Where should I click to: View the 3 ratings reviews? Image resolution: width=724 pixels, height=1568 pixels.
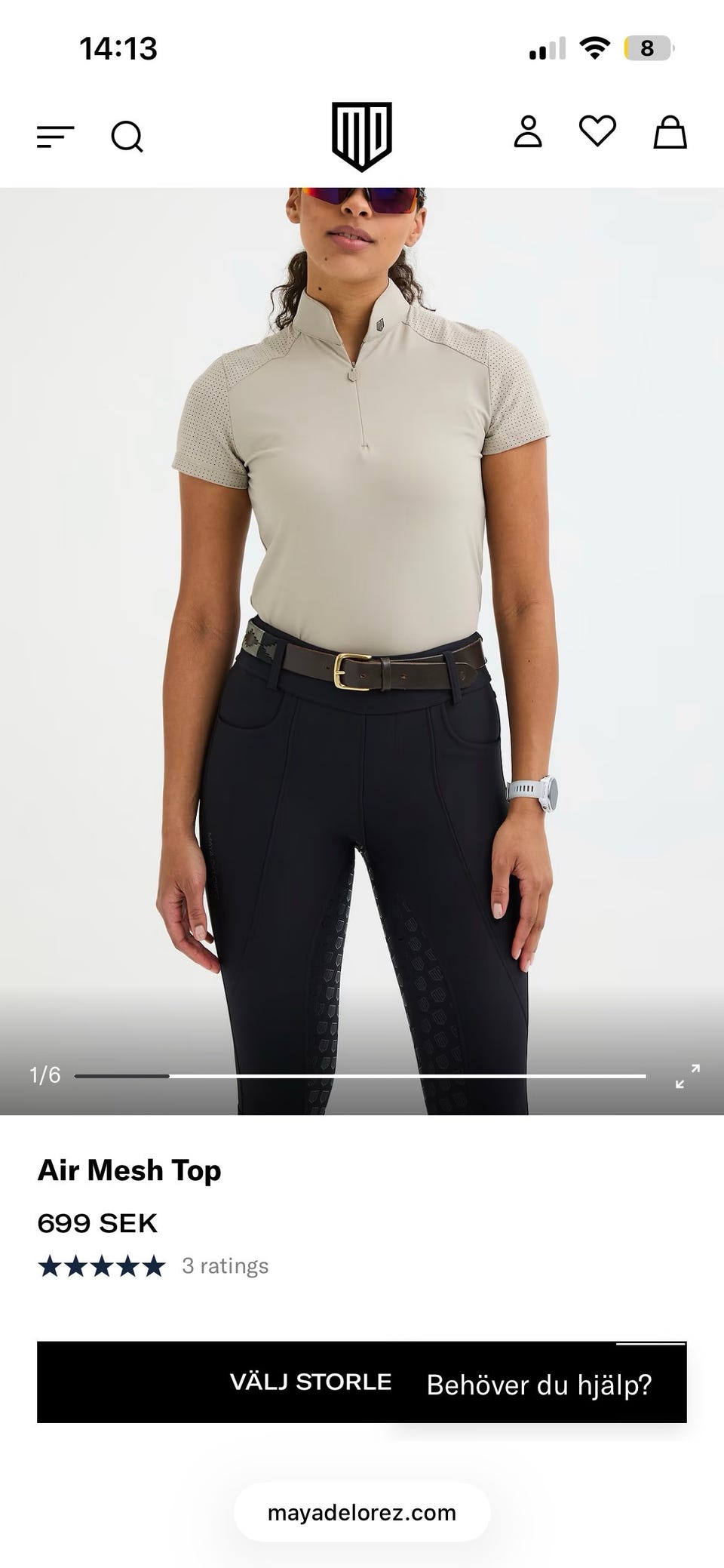point(225,1266)
